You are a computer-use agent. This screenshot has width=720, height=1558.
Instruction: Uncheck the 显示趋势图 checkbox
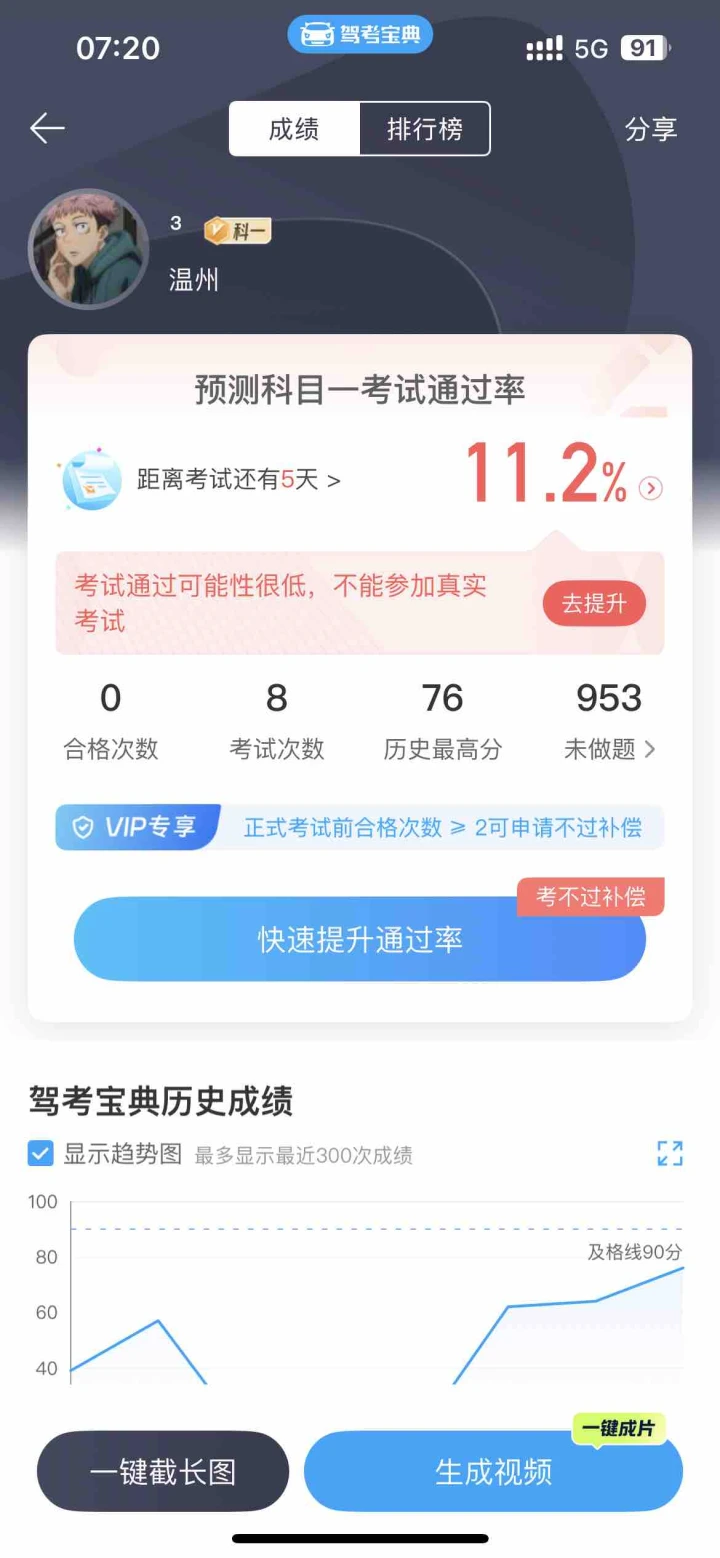(x=41, y=1154)
